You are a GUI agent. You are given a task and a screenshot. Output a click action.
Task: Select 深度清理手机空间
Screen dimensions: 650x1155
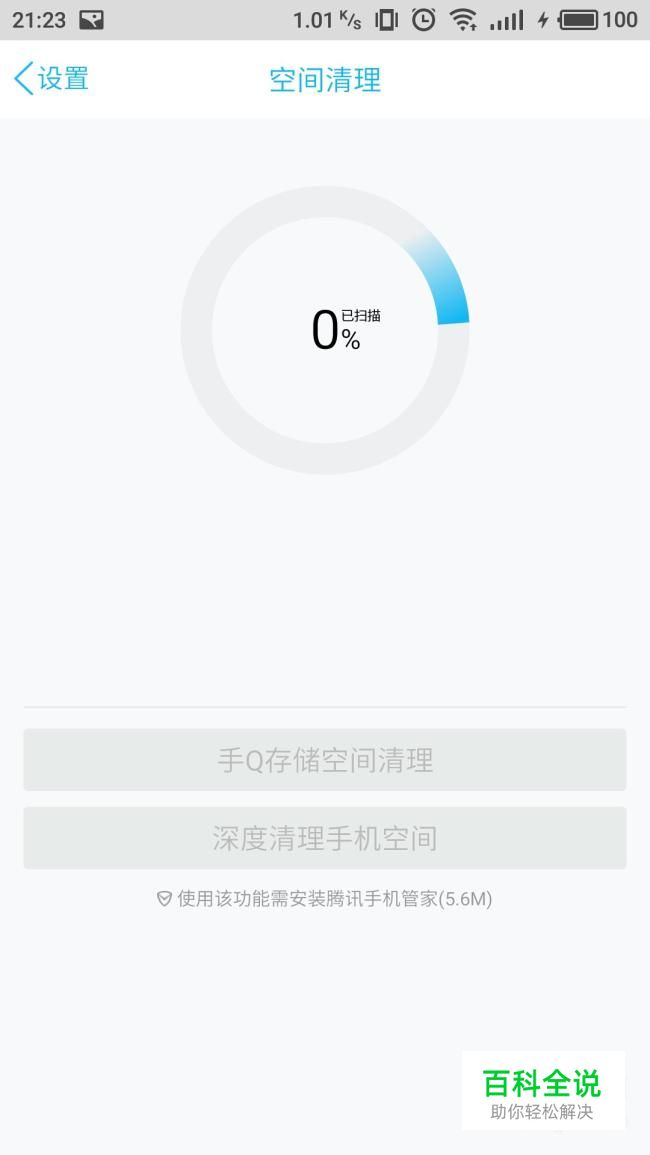pos(325,838)
